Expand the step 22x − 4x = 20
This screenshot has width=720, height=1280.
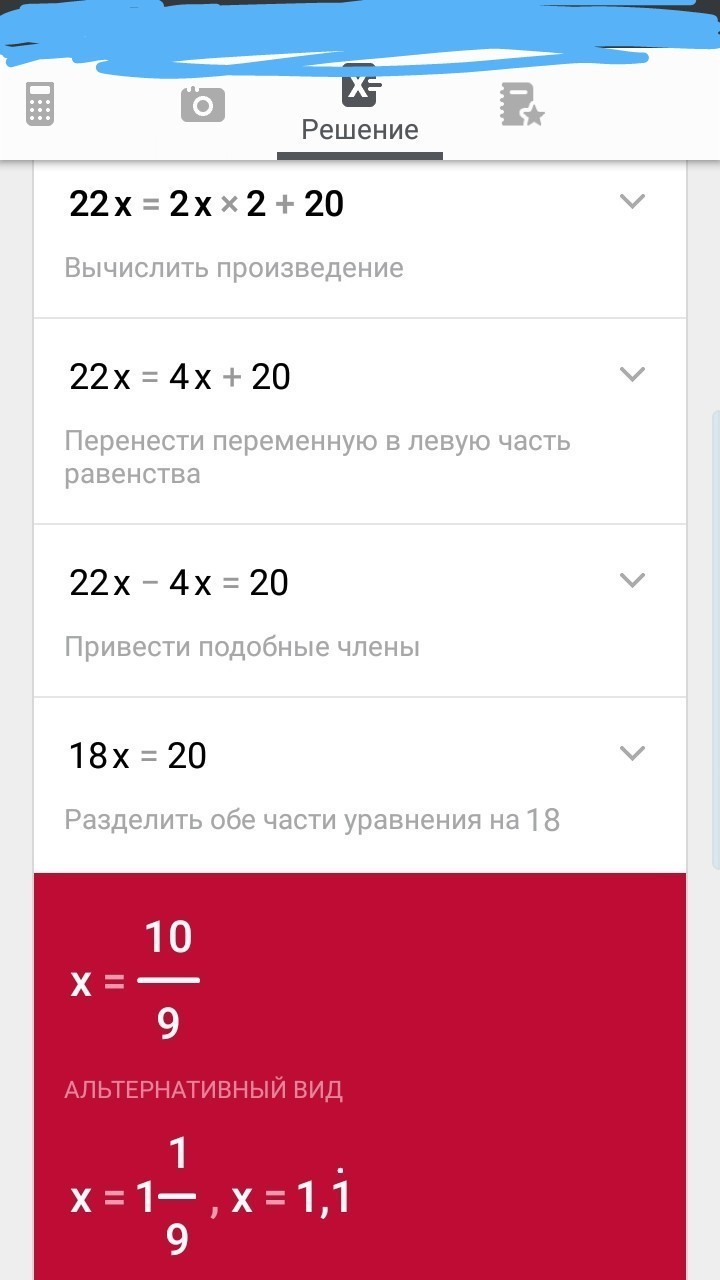(632, 580)
